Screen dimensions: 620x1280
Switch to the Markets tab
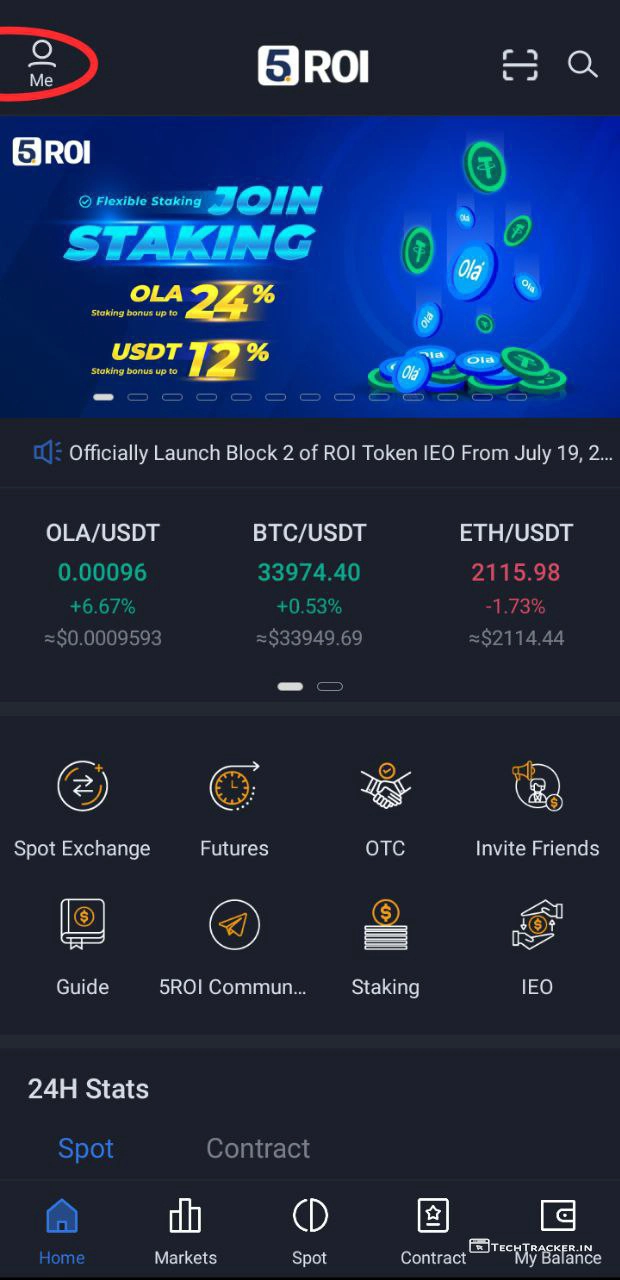pyautogui.click(x=185, y=1232)
